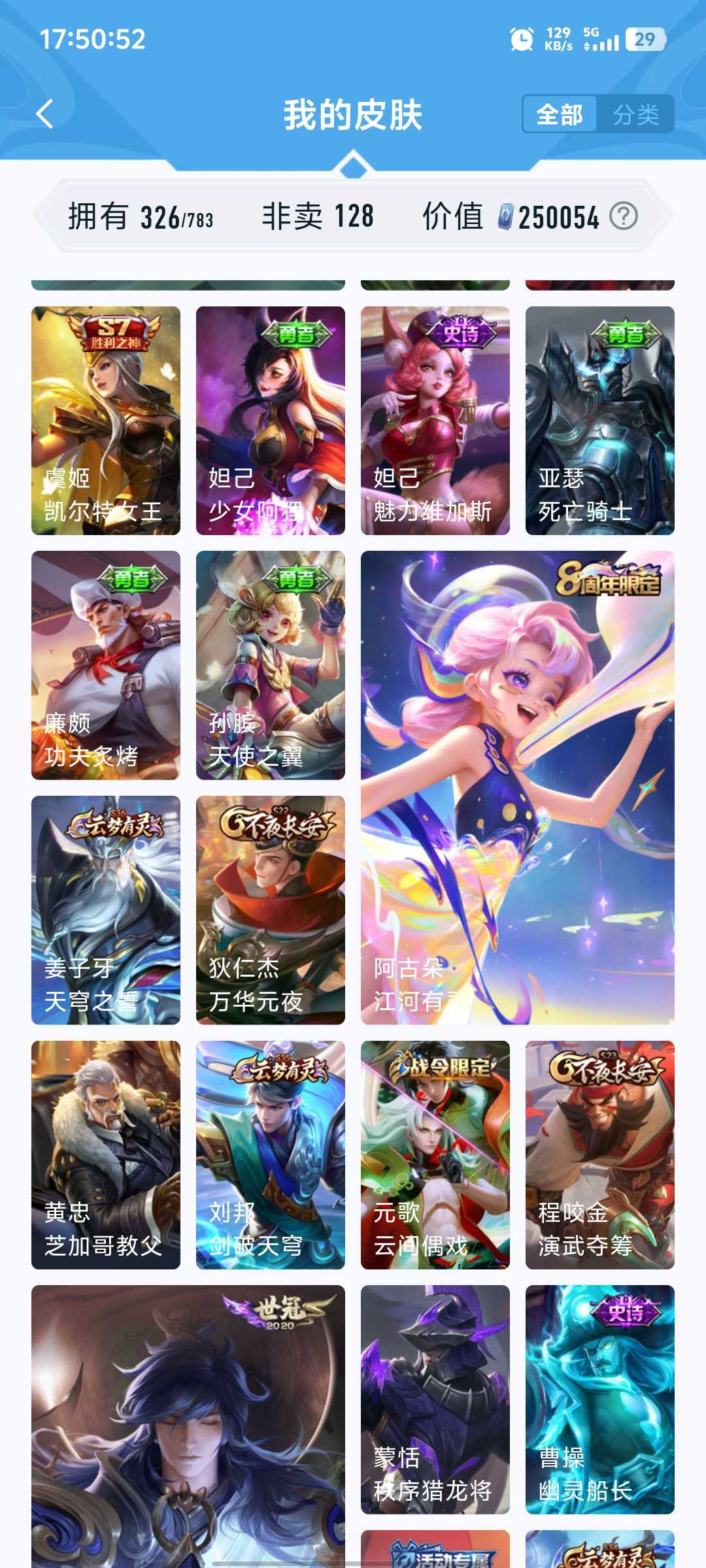Open the 孙膑 天使之翼 skin card
Viewport: 706px width, 1568px height.
pyautogui.click(x=271, y=665)
